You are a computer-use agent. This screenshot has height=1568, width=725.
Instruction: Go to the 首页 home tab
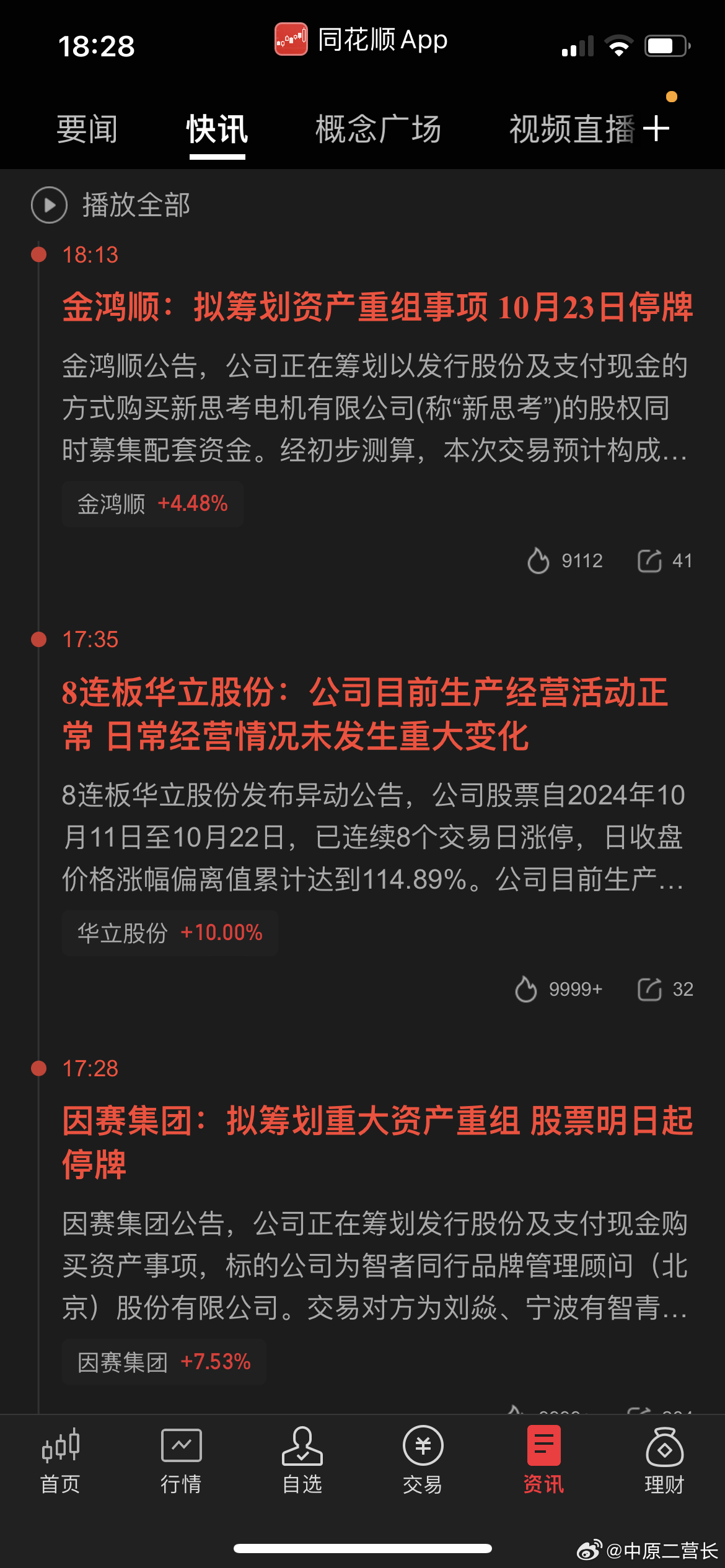[61, 1460]
